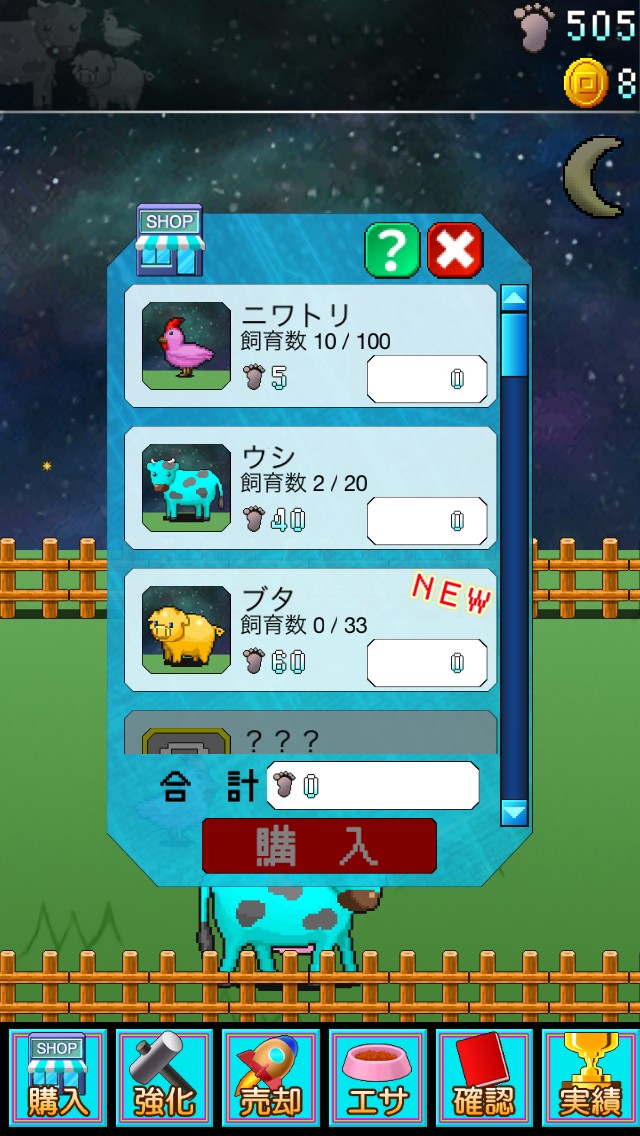Tap the ウシ quantity field
Viewport: 640px width, 1136px height.
coord(427,521)
